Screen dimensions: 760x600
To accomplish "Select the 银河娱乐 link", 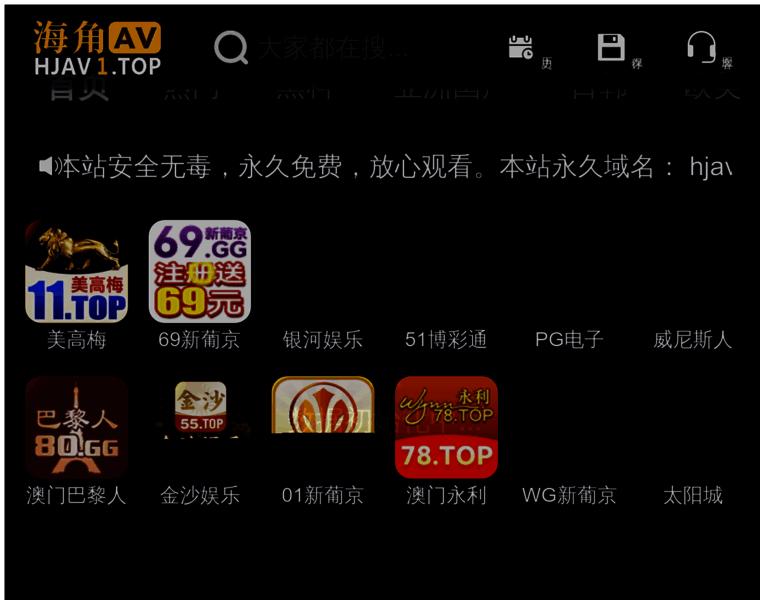I will 322,340.
